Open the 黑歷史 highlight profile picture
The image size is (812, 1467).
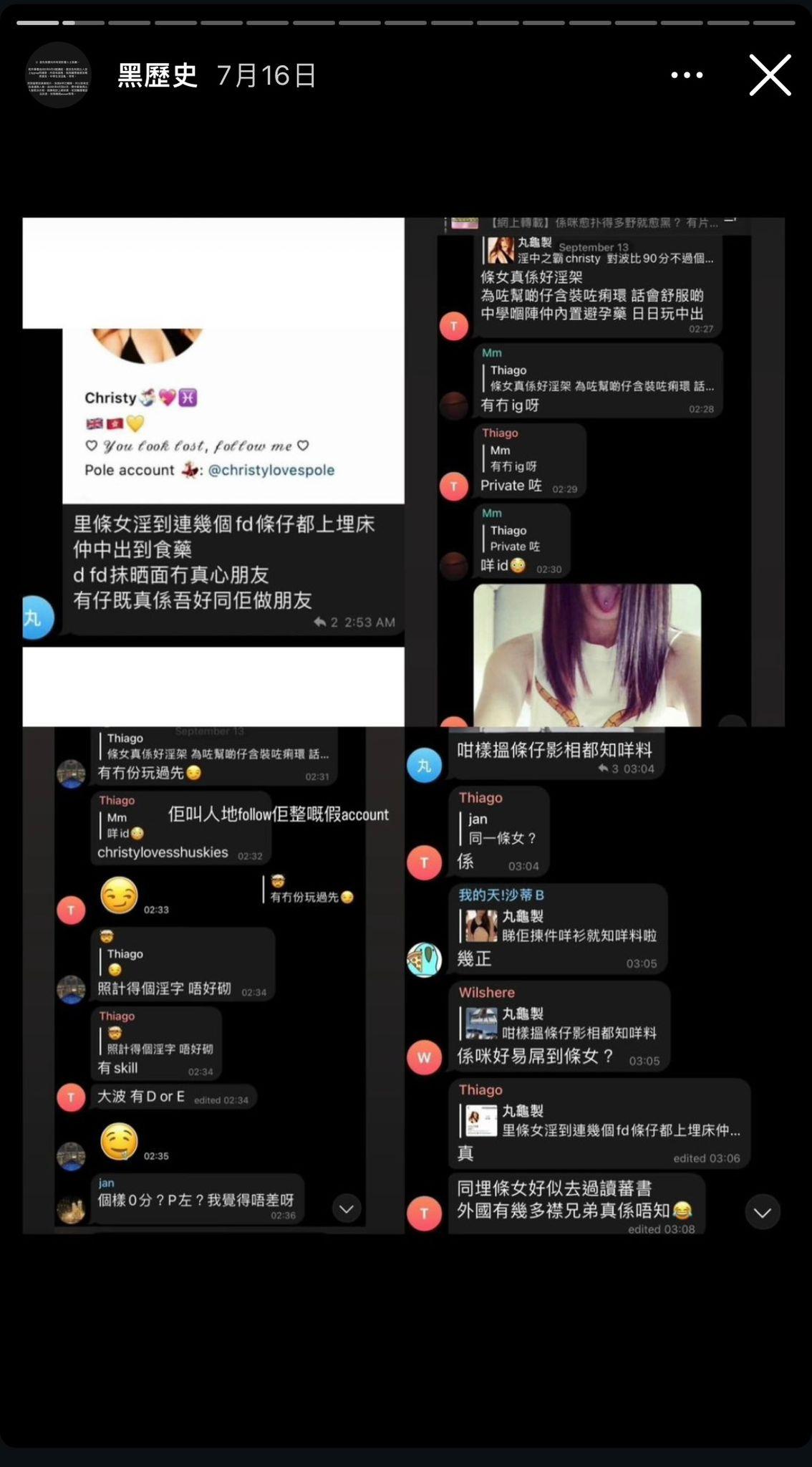tap(59, 75)
